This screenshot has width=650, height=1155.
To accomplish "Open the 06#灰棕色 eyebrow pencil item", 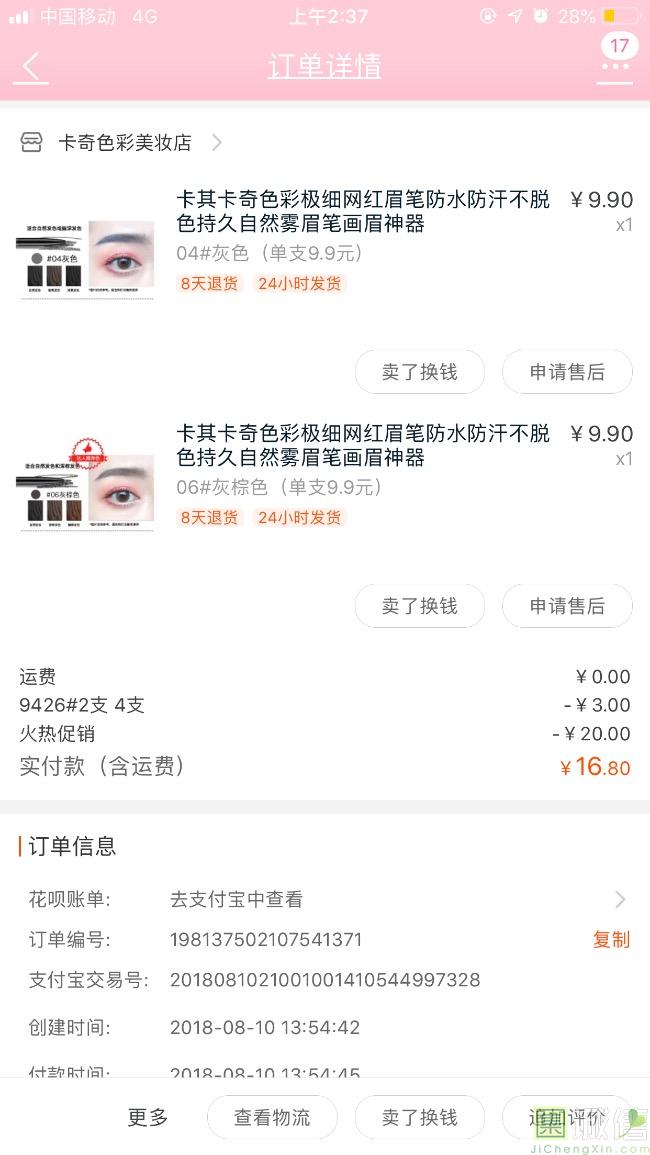I will [x=362, y=445].
